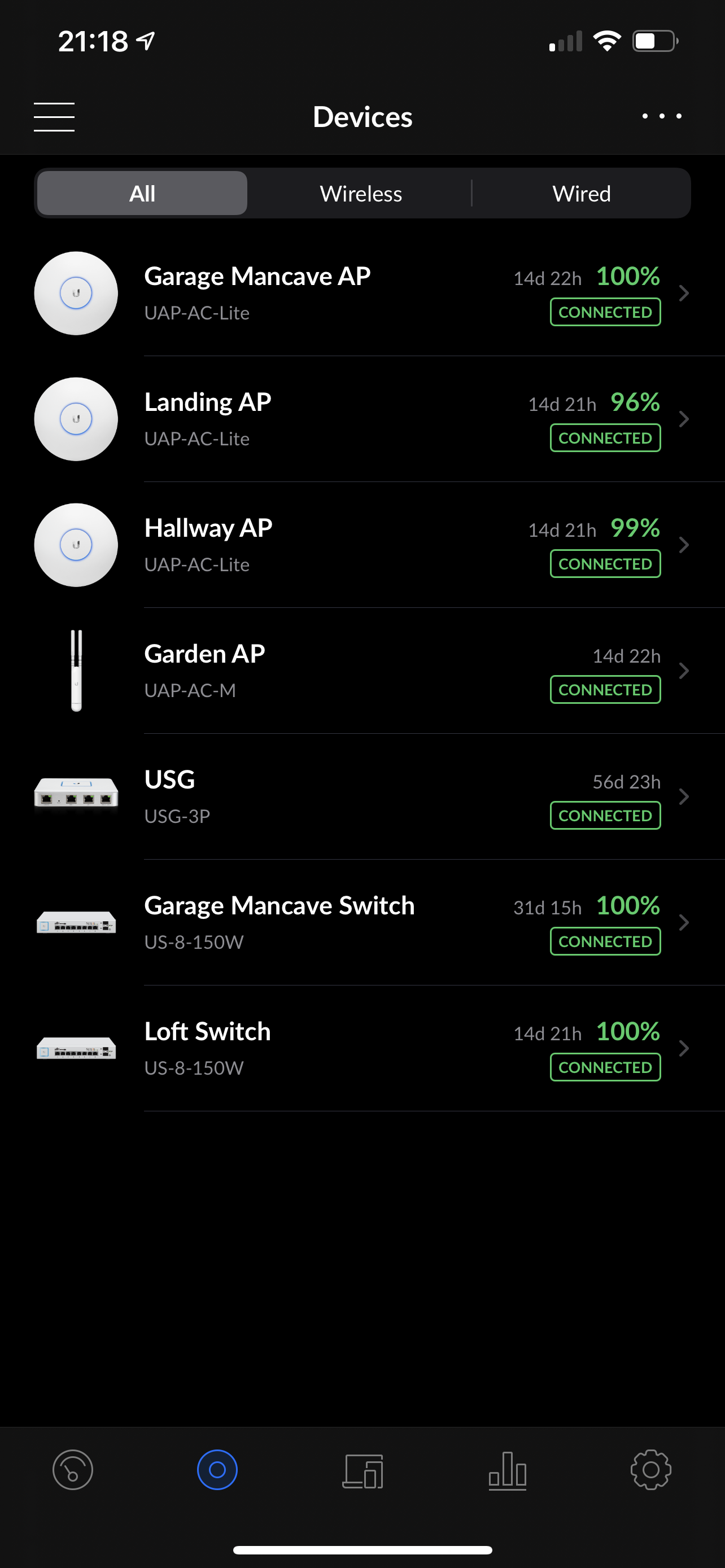Open the statistics bar chart tab
The width and height of the screenshot is (725, 1568).
click(x=507, y=1470)
